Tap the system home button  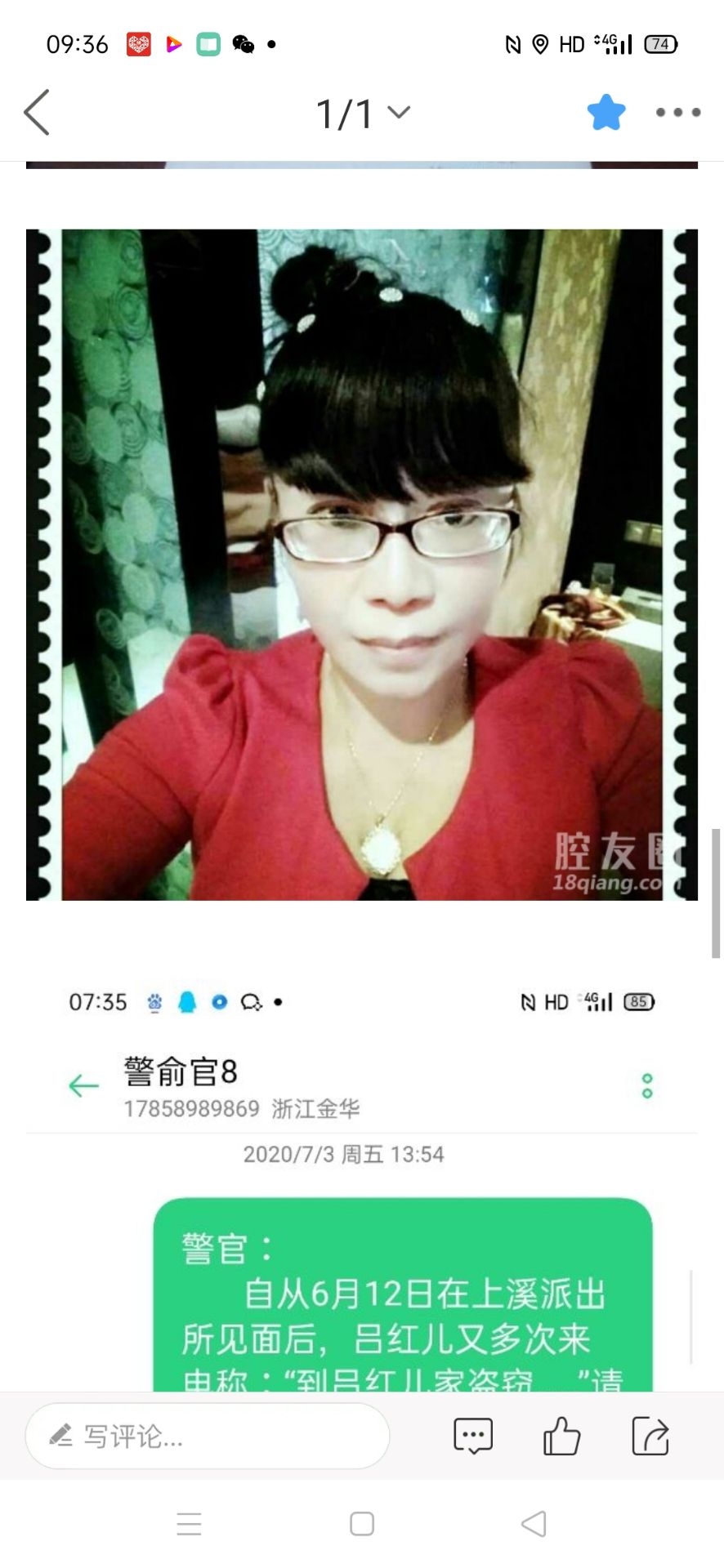coord(362,1523)
